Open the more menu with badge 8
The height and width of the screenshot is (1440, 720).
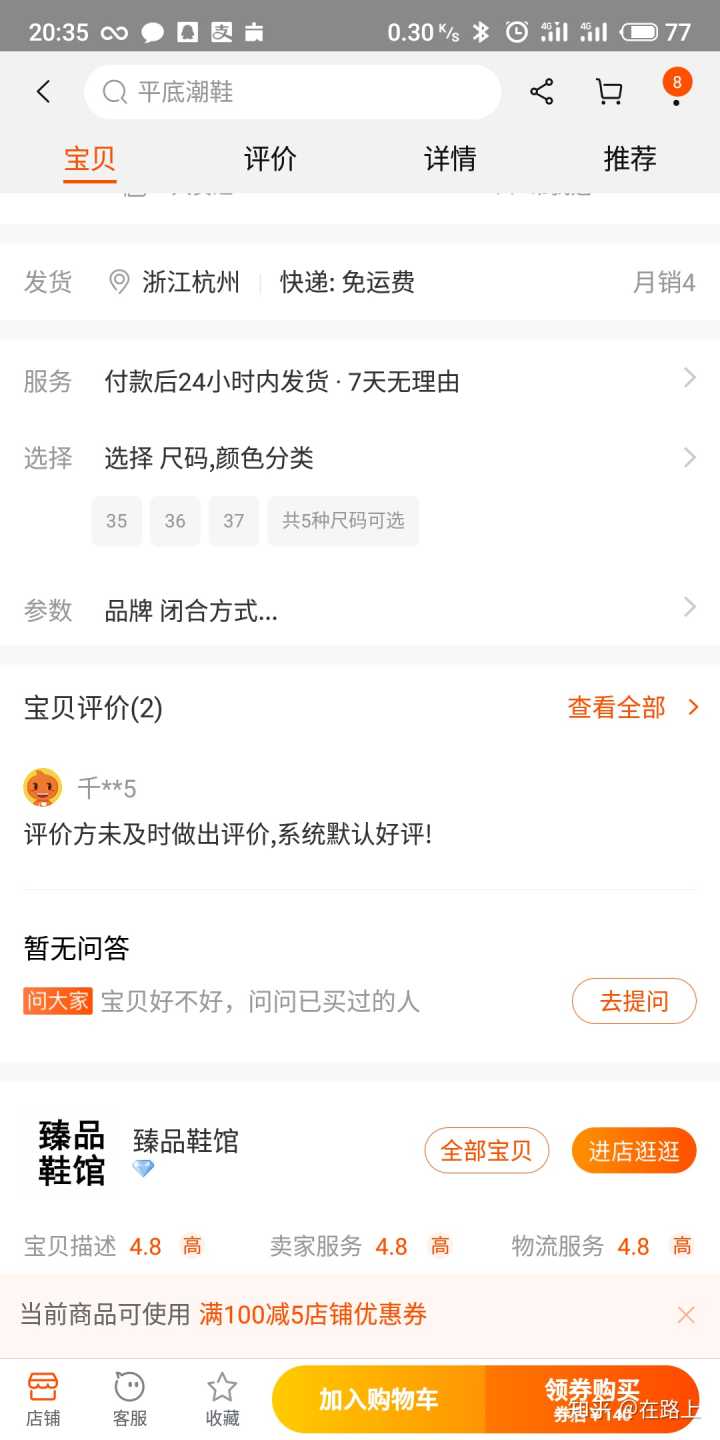tap(677, 90)
